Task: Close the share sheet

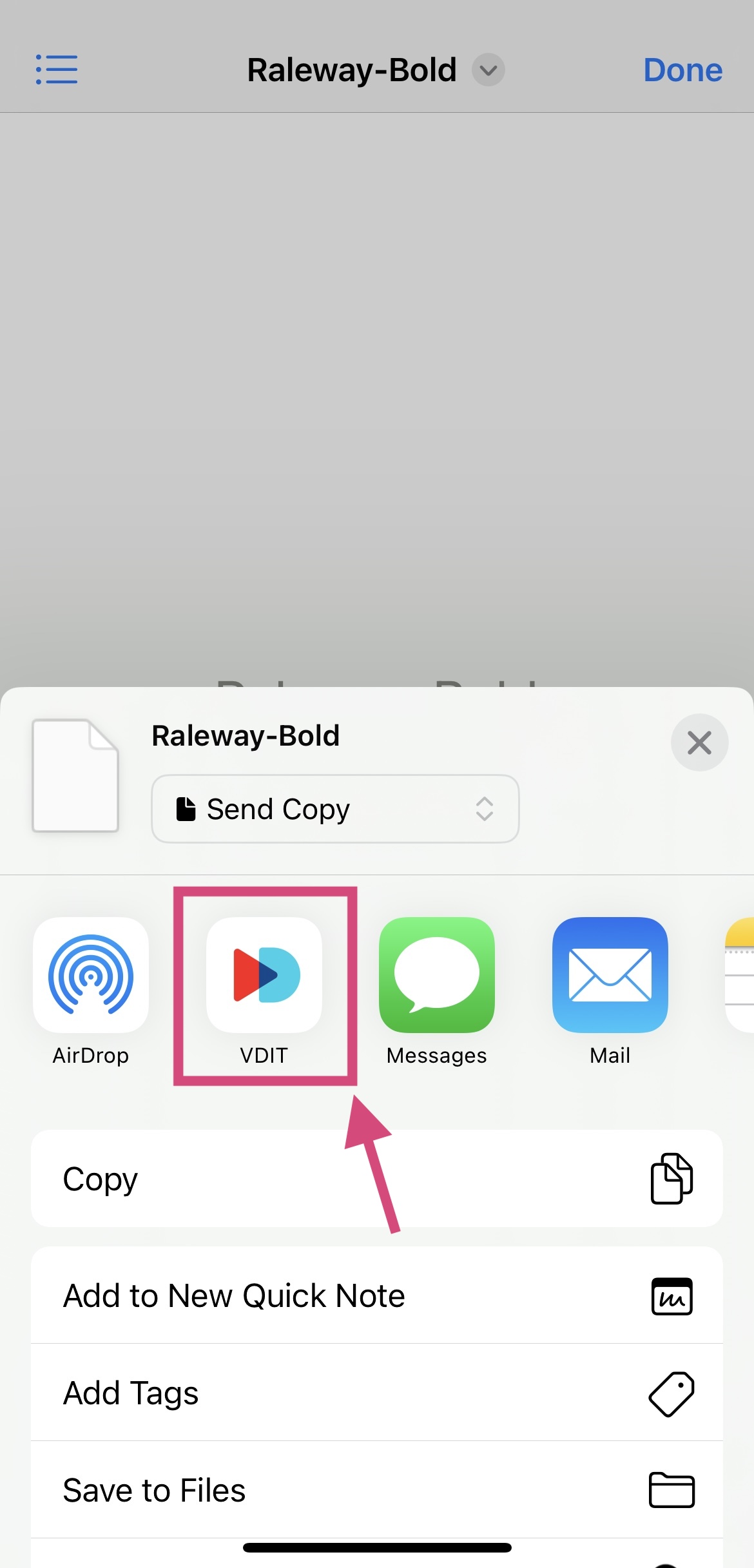Action: (699, 742)
